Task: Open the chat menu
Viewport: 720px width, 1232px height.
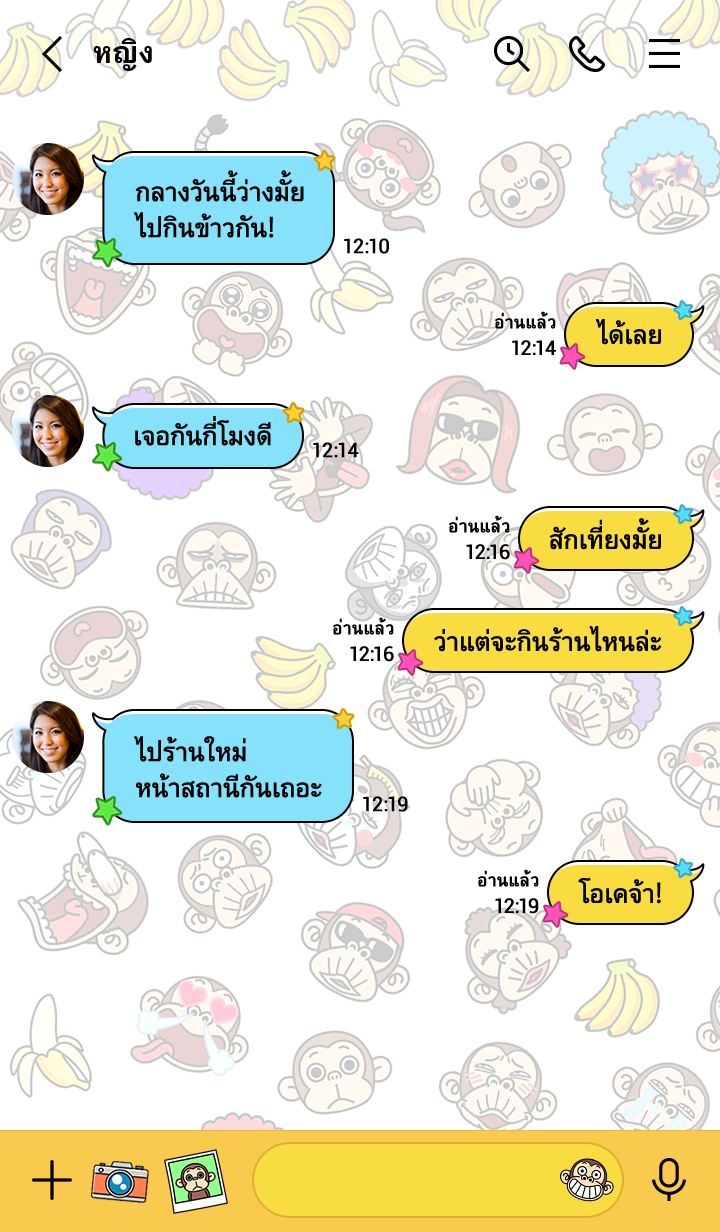Action: [x=664, y=54]
